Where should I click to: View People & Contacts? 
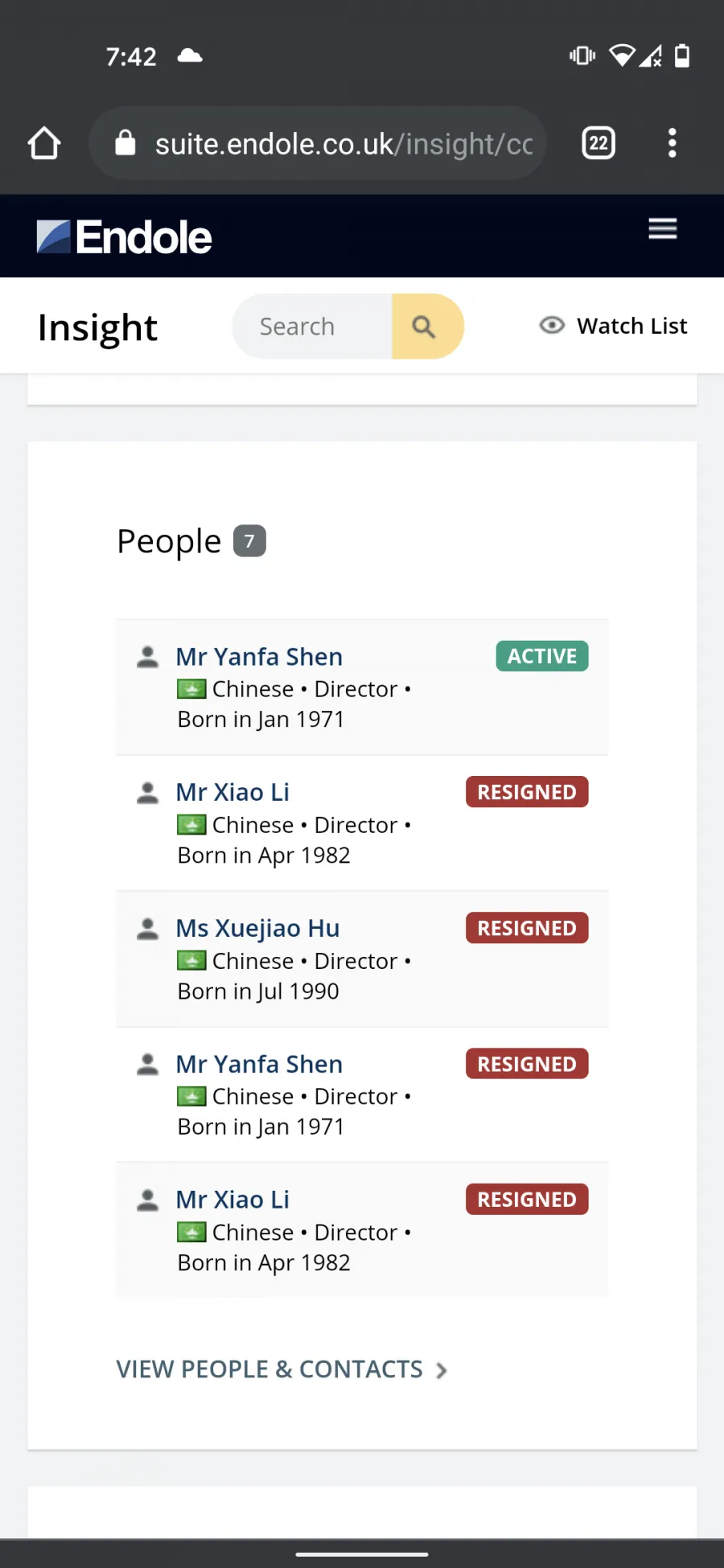point(282,1369)
